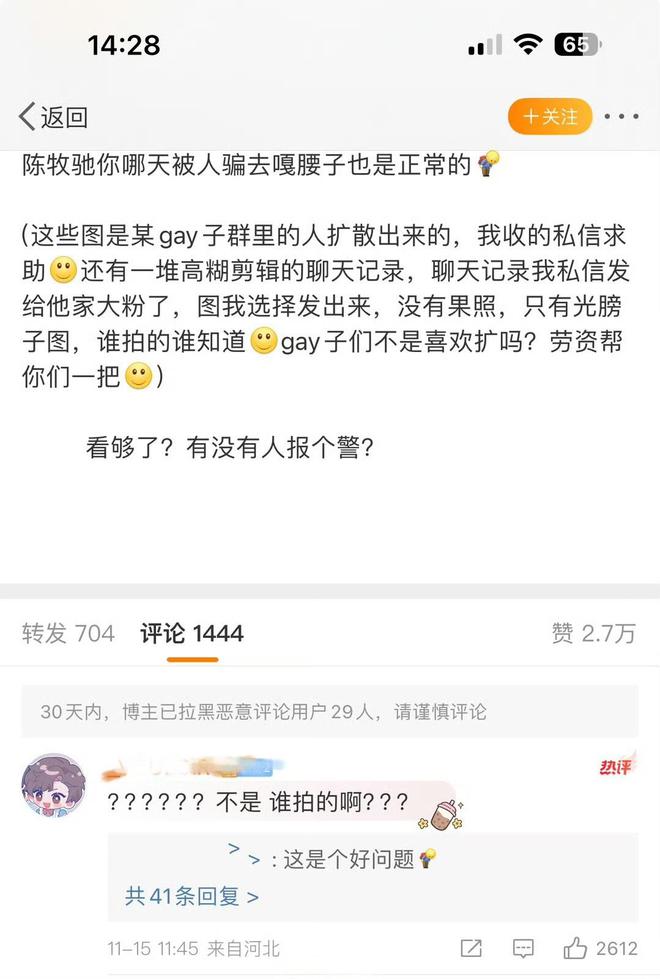The height and width of the screenshot is (979, 660).
Task: Switch to the 转发 704 tab
Action: point(68,633)
